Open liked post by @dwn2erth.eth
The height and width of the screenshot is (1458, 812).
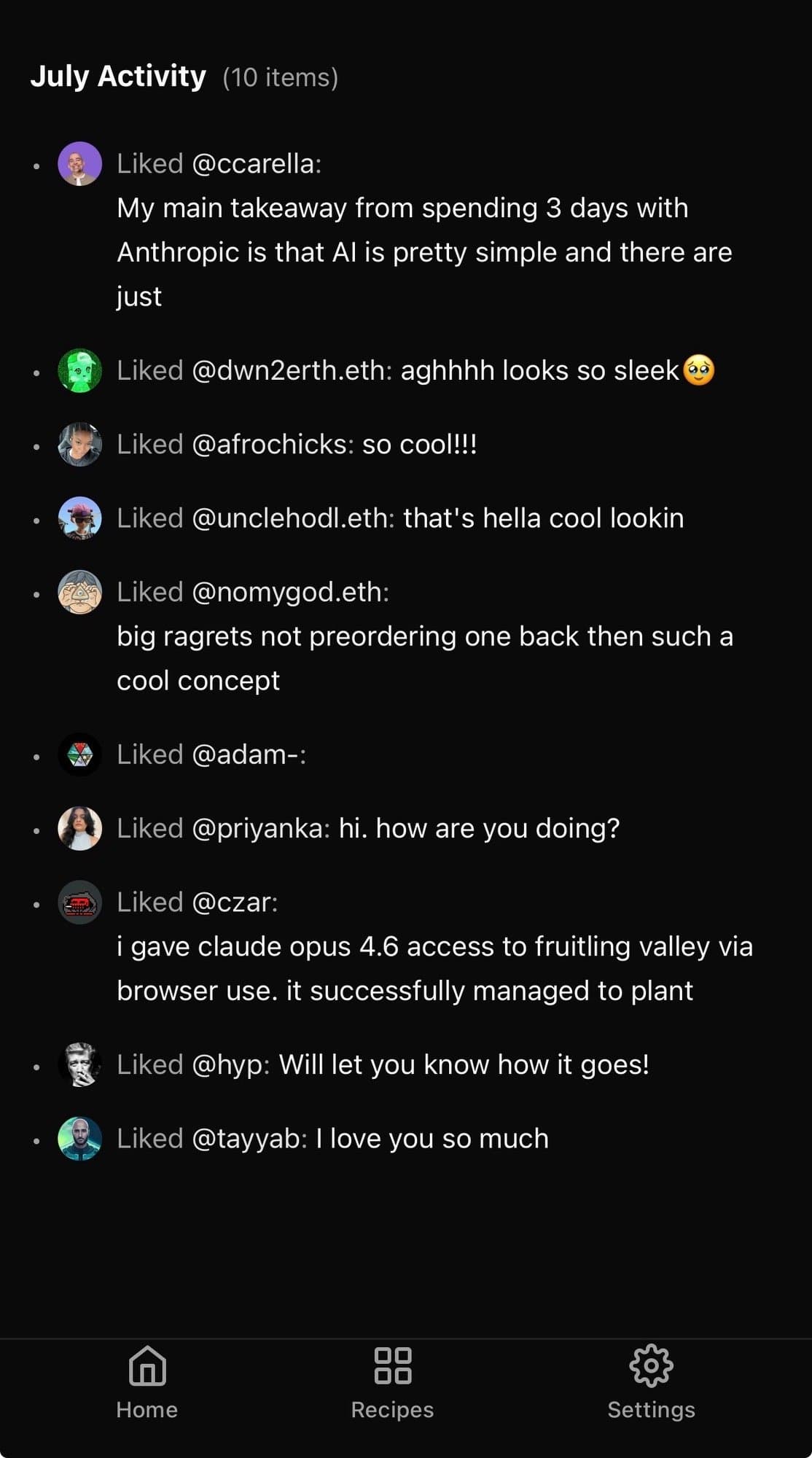click(415, 370)
